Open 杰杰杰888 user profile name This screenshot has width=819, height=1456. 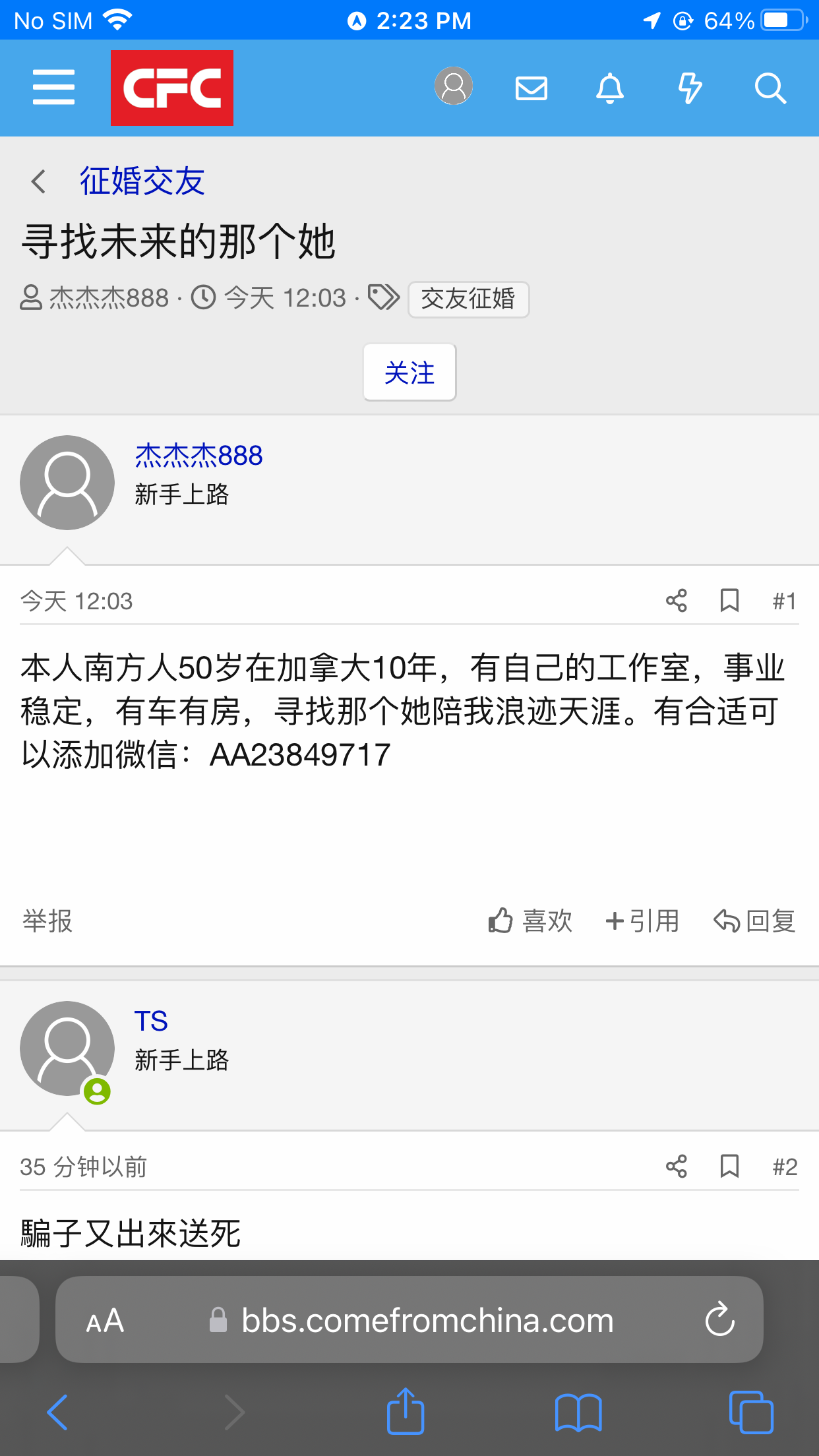pyautogui.click(x=199, y=456)
